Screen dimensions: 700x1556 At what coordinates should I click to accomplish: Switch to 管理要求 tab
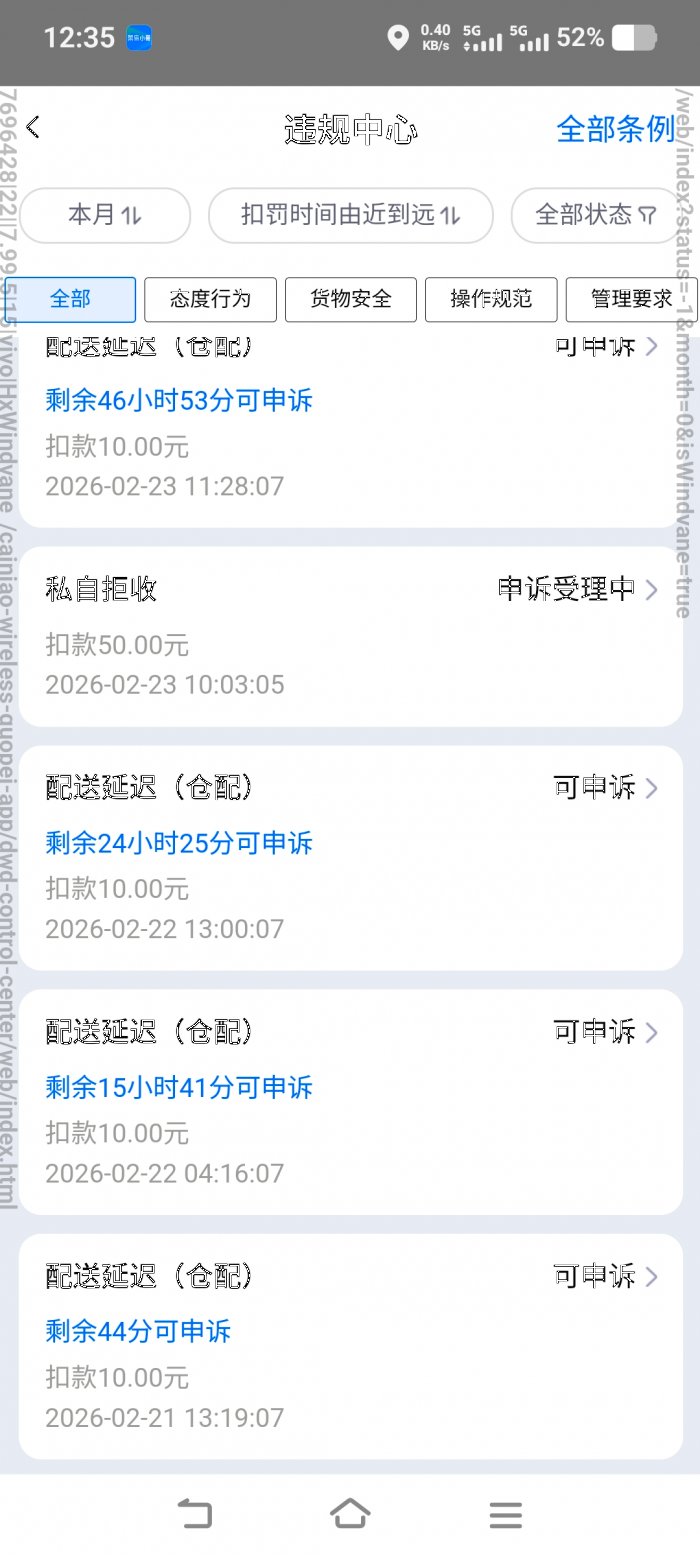(x=630, y=299)
